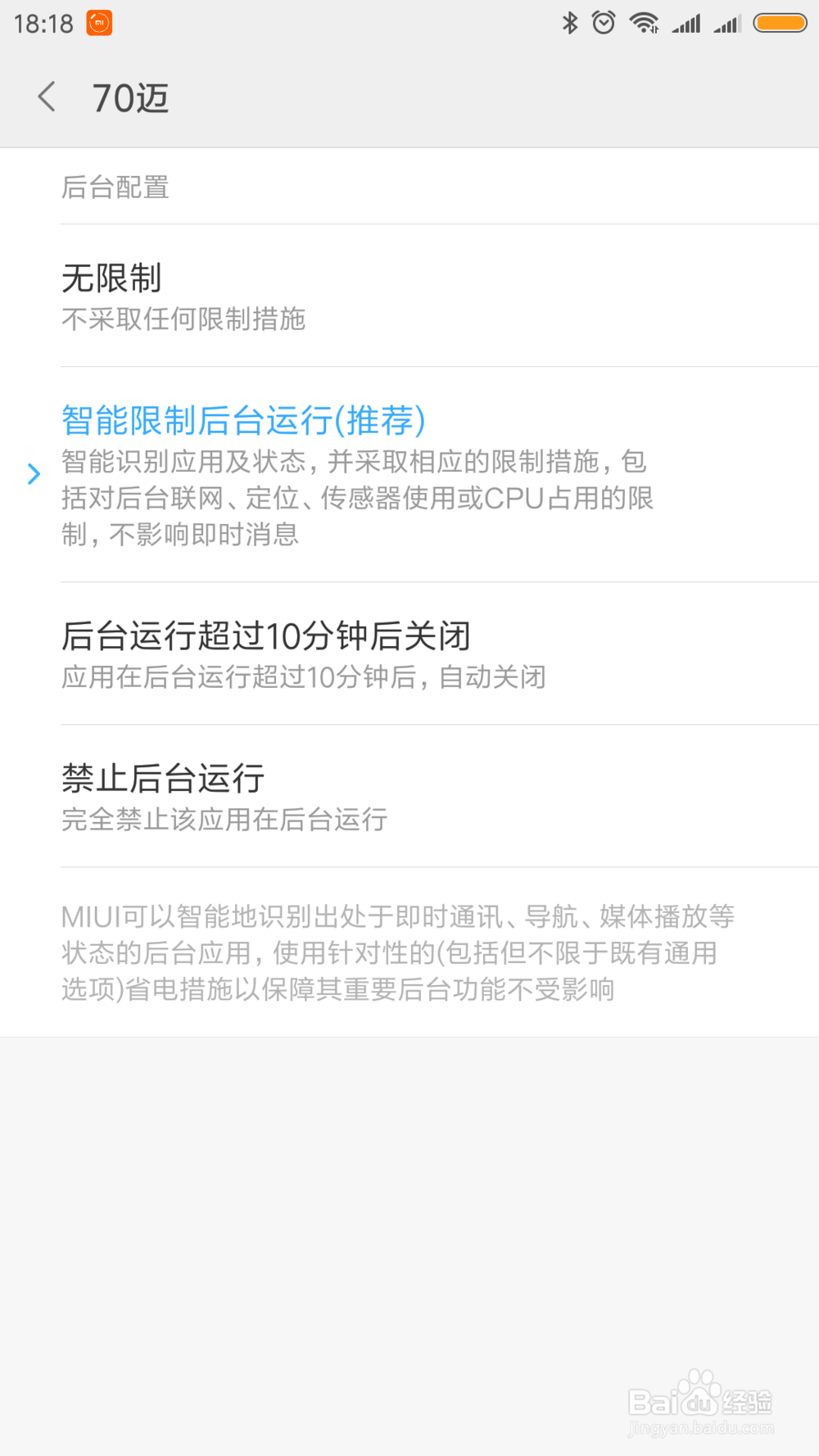This screenshot has width=819, height=1456.
Task: Tap the second SIM signal strength icon
Action: (x=727, y=23)
